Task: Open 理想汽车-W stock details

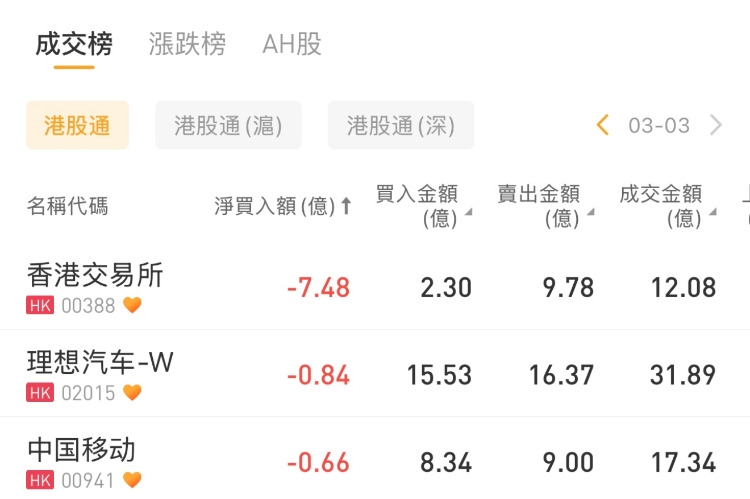Action: click(x=100, y=374)
